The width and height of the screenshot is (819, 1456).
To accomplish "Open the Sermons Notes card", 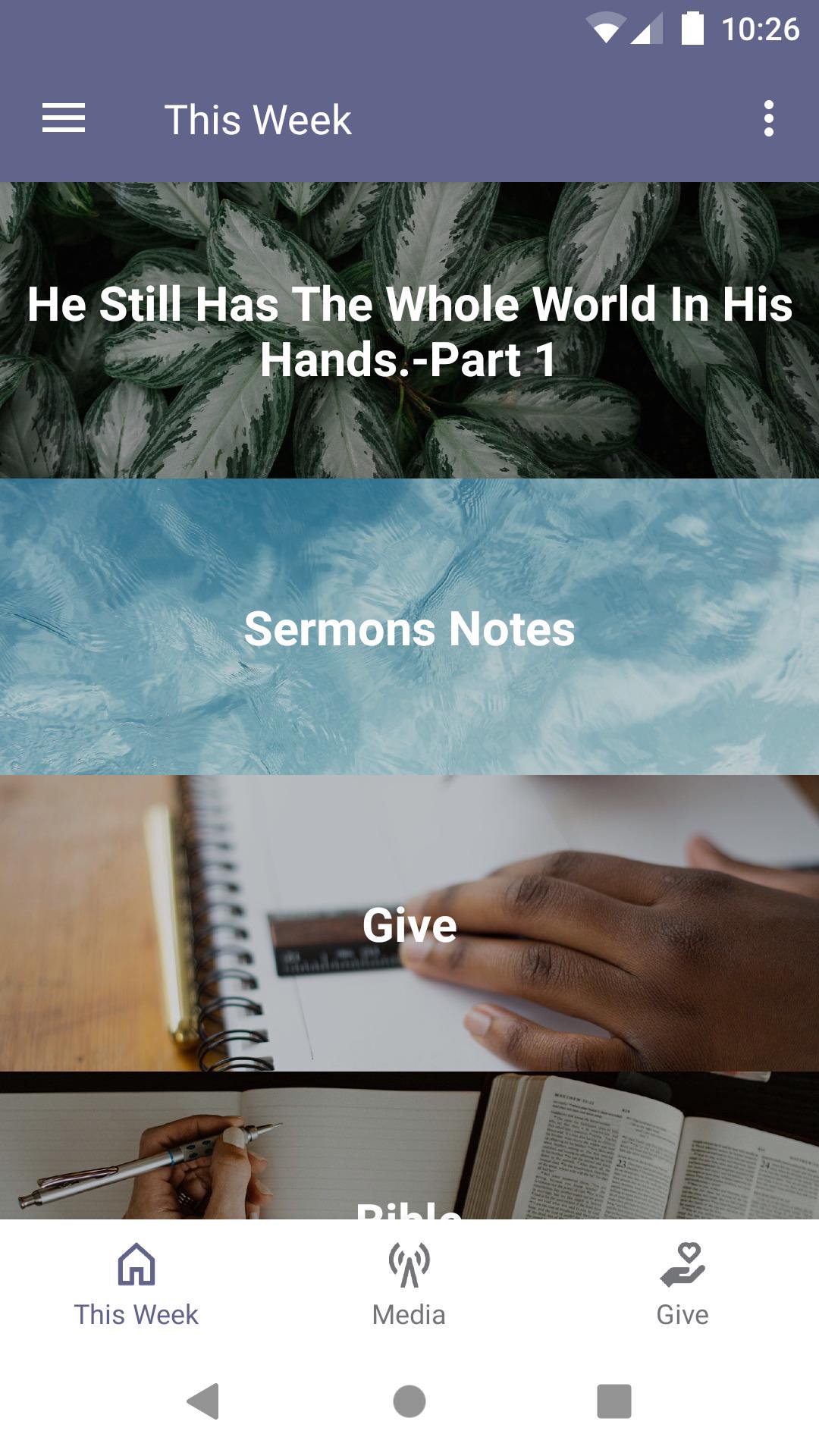I will [x=409, y=627].
